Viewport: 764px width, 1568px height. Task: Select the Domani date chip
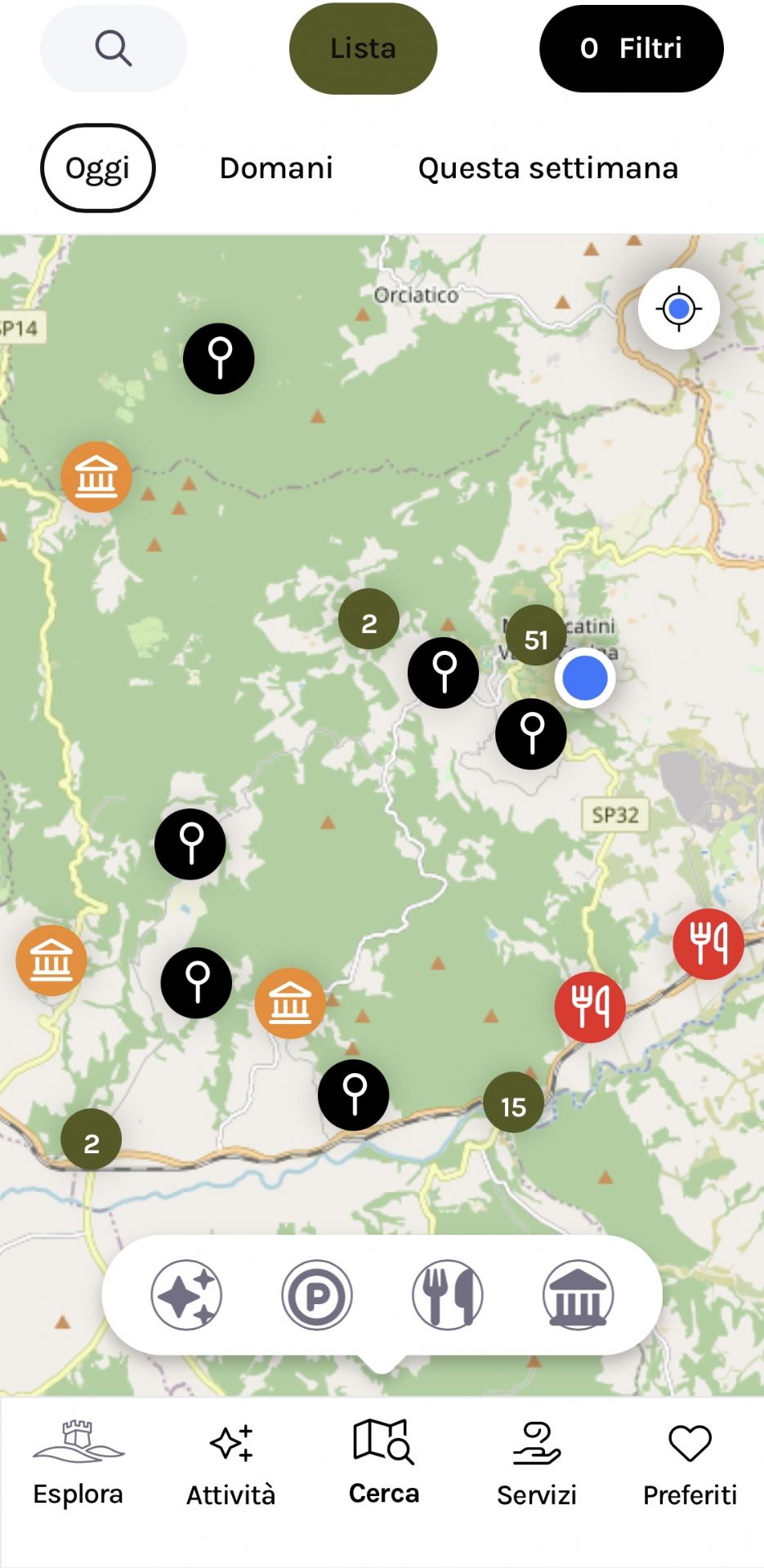click(276, 168)
